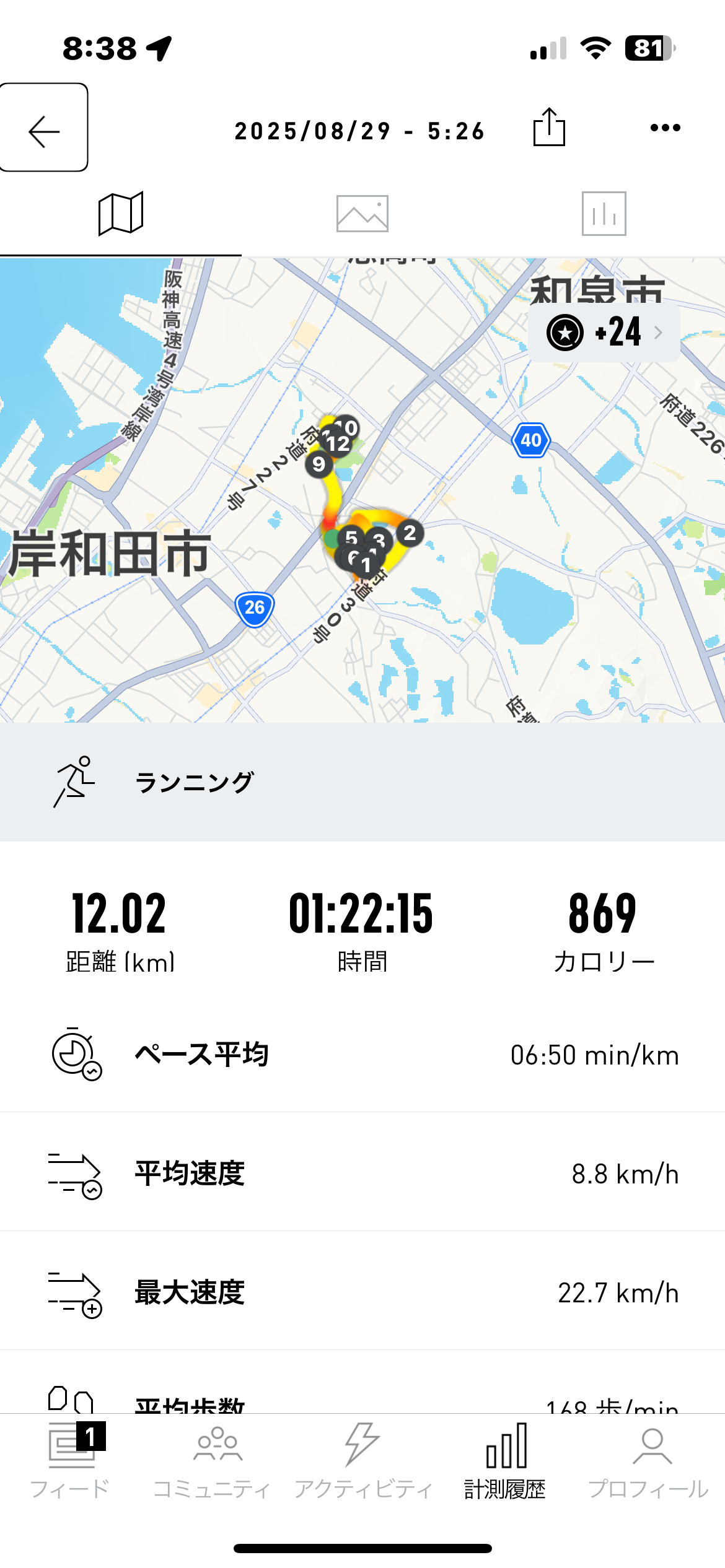Open the フィード tab
725x1568 pixels.
click(70, 1461)
